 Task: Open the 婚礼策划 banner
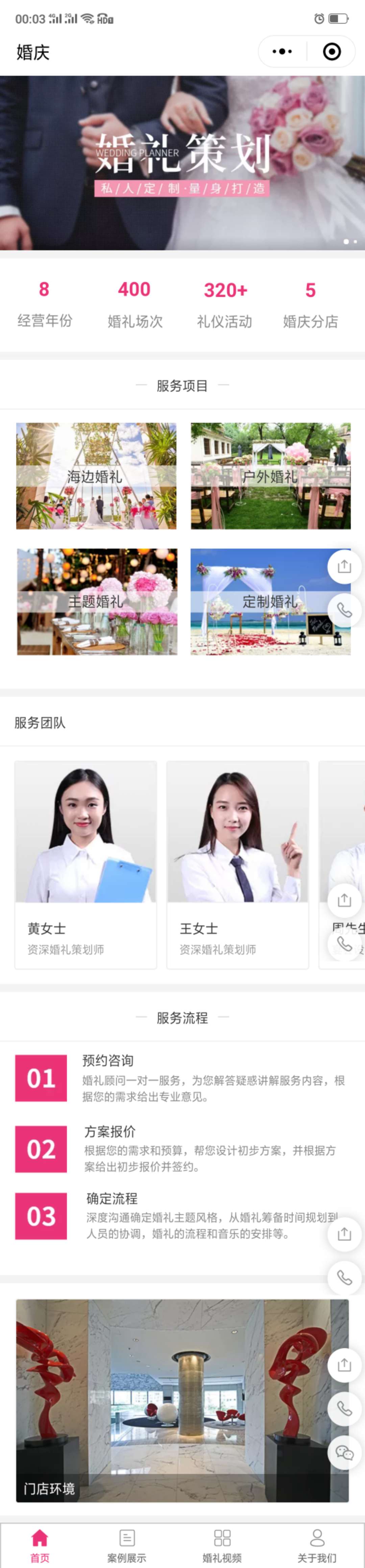[182, 163]
